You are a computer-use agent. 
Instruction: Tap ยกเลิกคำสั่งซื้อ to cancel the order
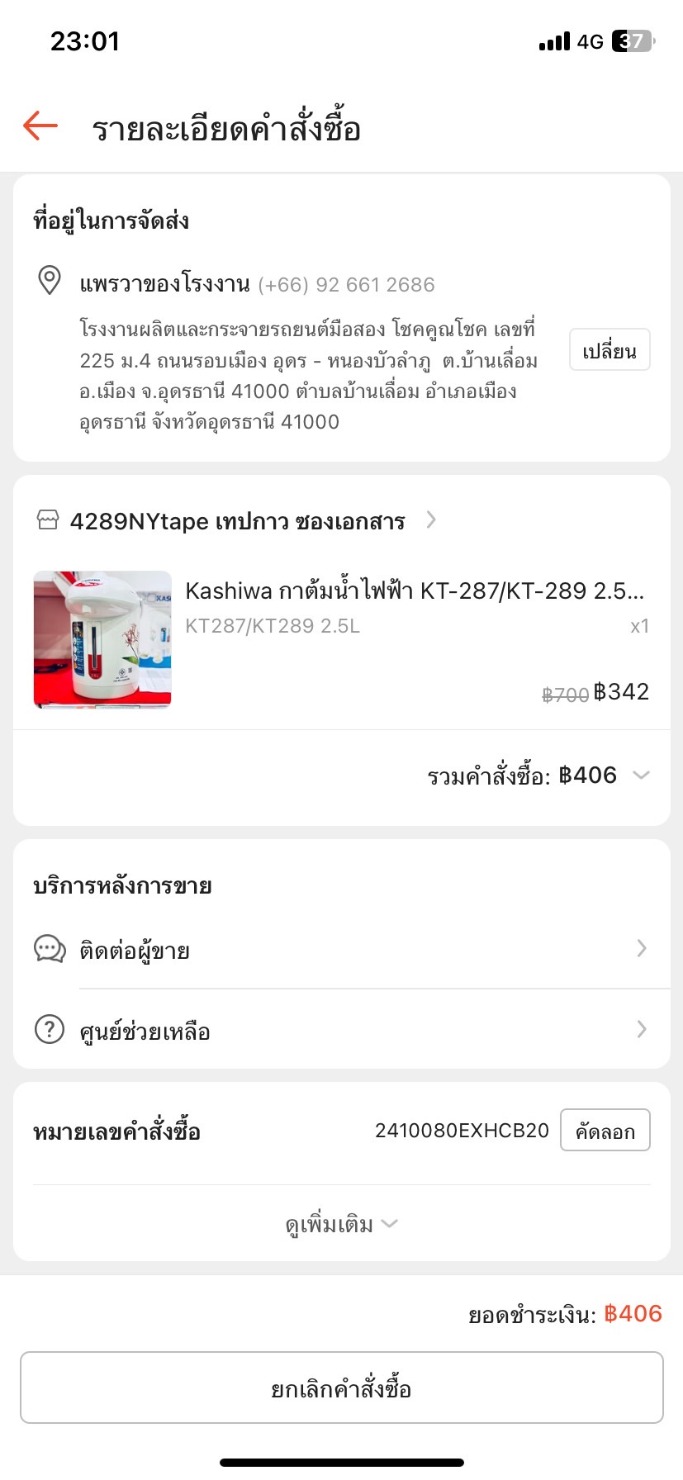click(x=341, y=1388)
